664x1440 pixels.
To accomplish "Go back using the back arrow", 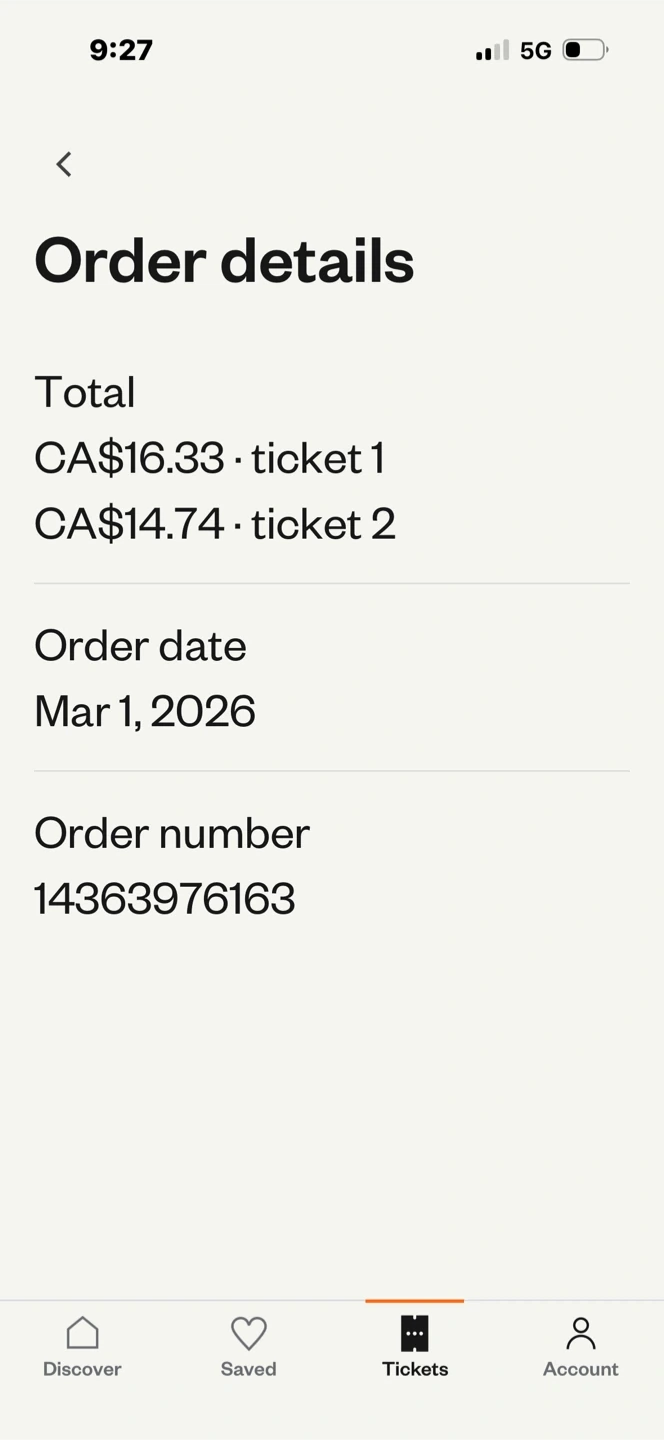I will point(64,164).
